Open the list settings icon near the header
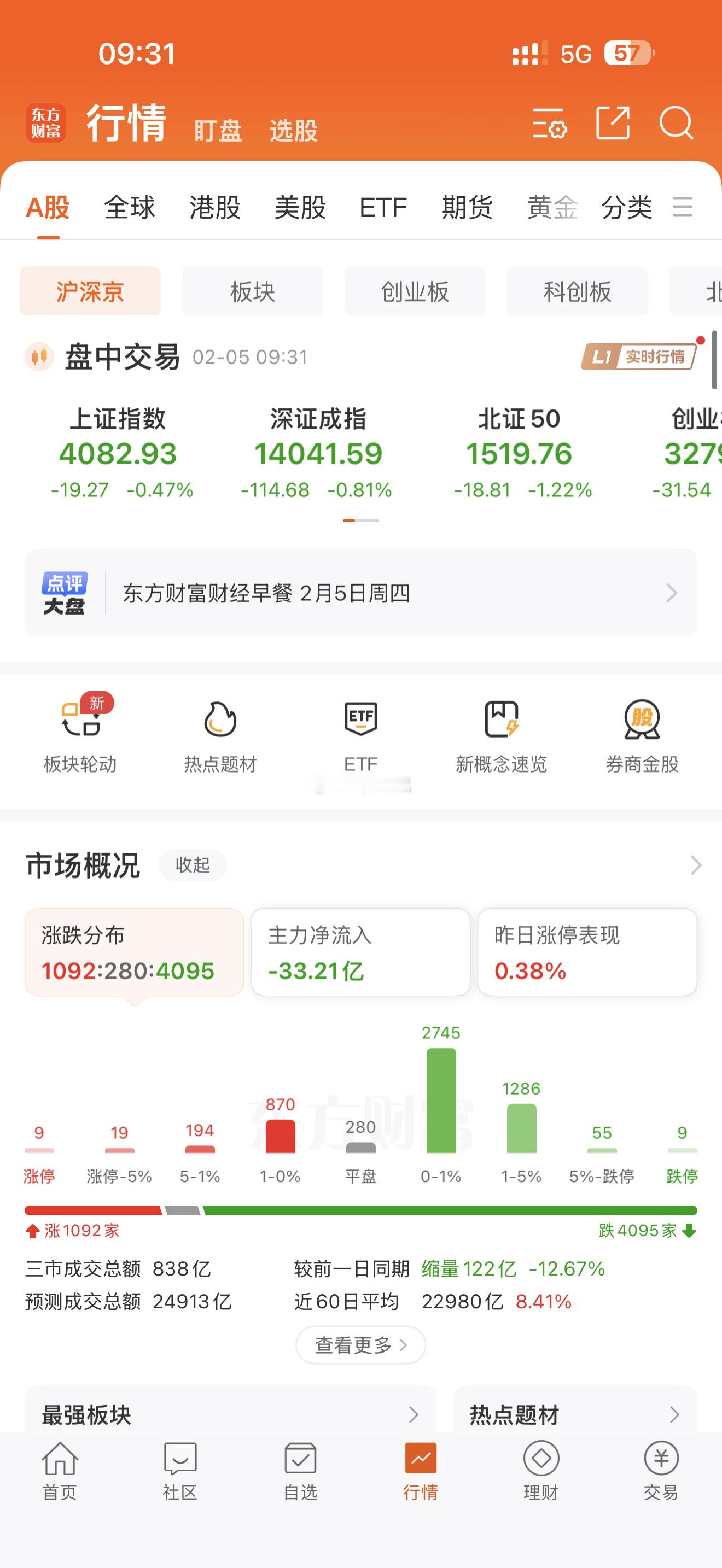 [x=549, y=125]
